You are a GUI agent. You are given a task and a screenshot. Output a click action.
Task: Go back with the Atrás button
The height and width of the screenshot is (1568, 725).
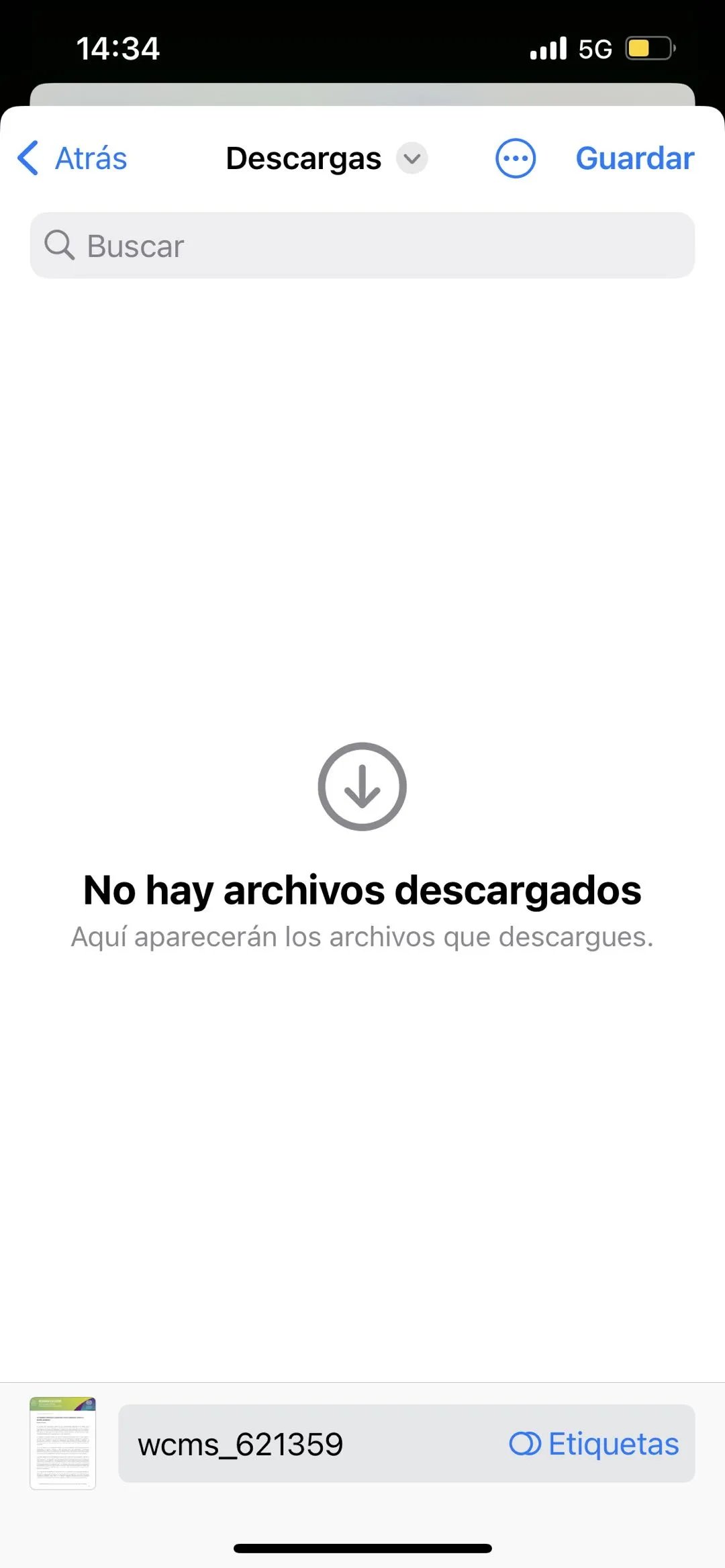[x=72, y=159]
